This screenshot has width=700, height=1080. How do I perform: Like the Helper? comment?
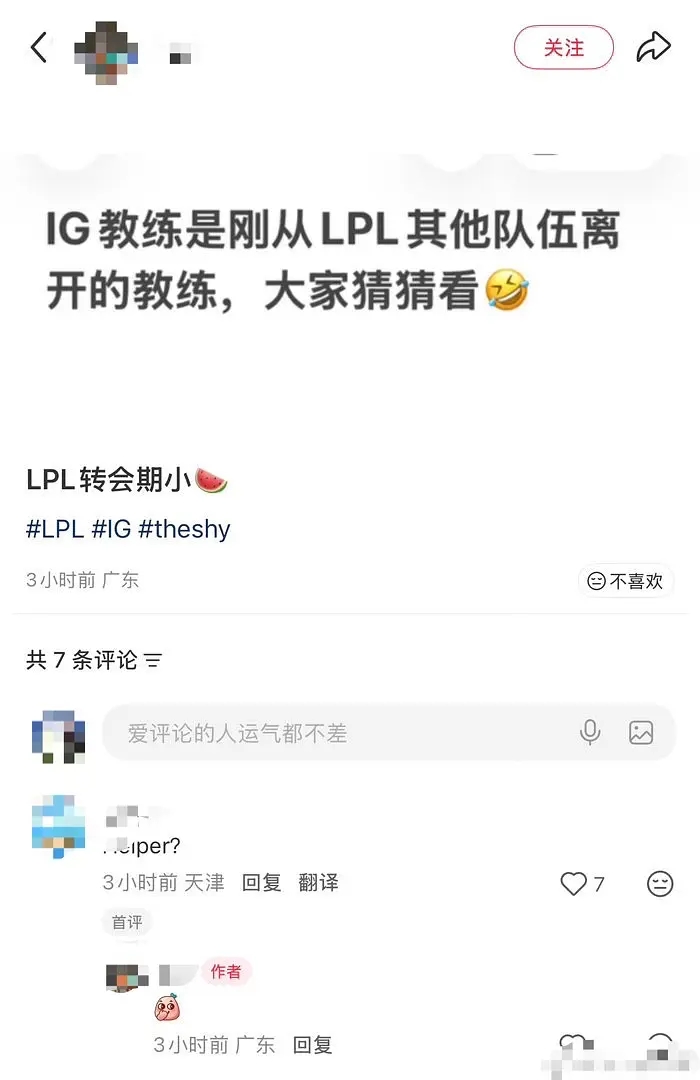[x=574, y=884]
